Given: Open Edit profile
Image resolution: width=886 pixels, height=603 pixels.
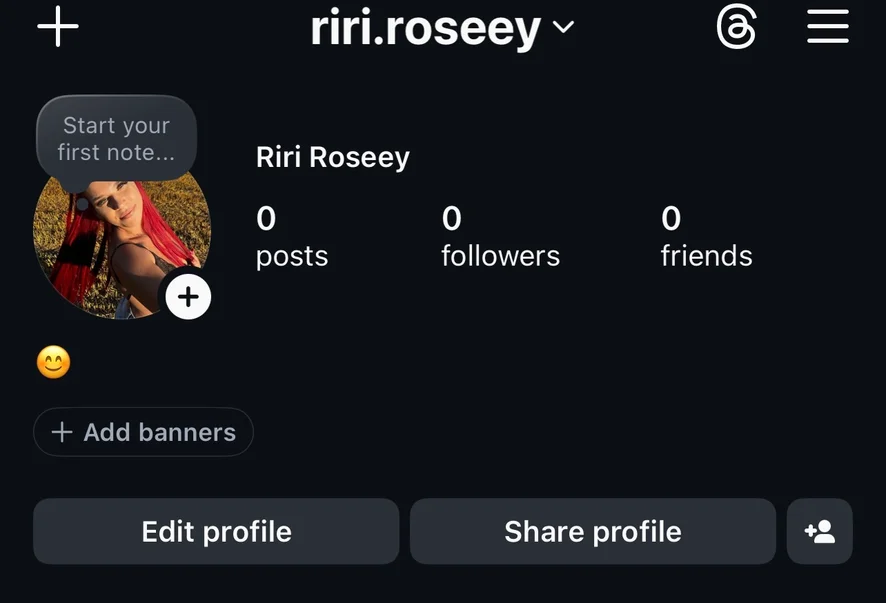Looking at the screenshot, I should point(216,531).
